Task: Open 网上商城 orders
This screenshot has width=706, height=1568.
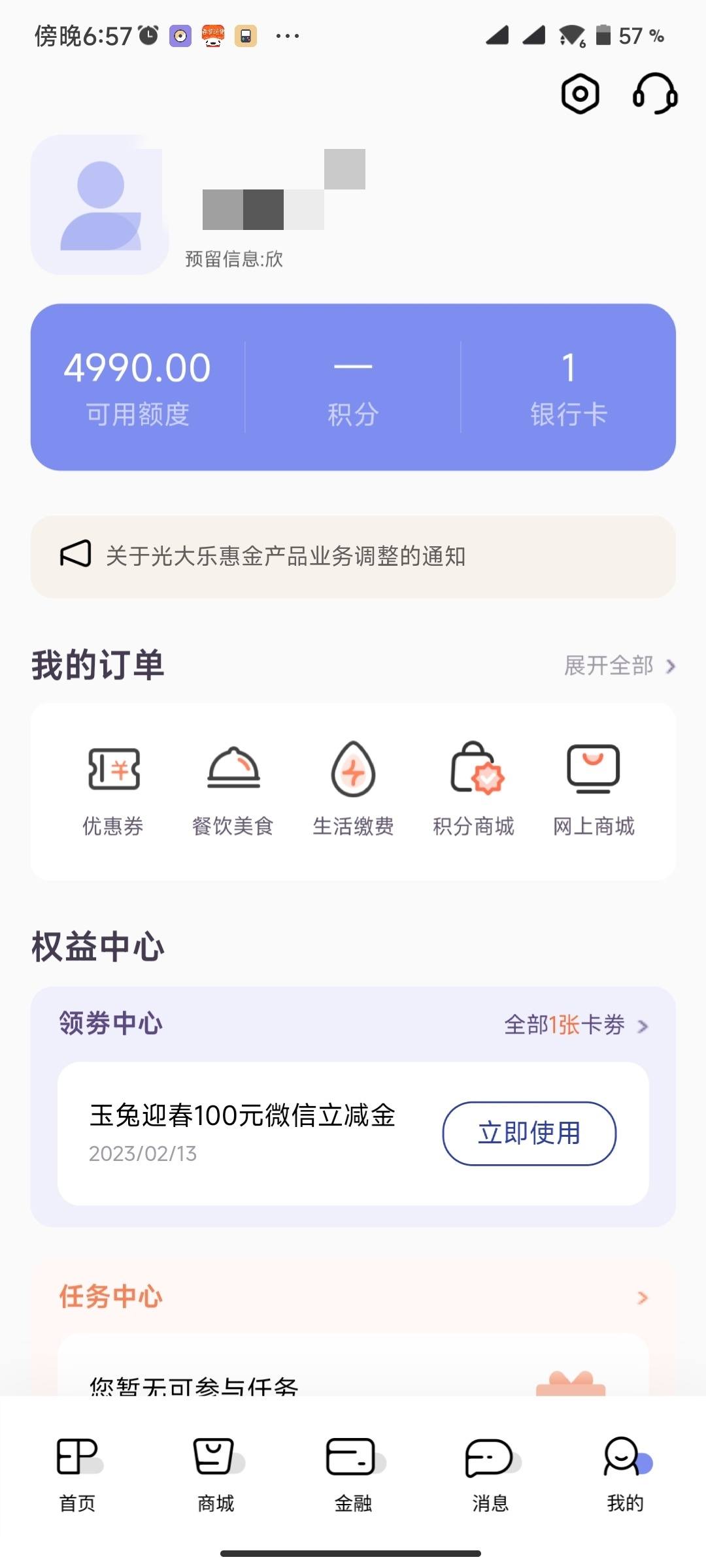Action: 594,791
